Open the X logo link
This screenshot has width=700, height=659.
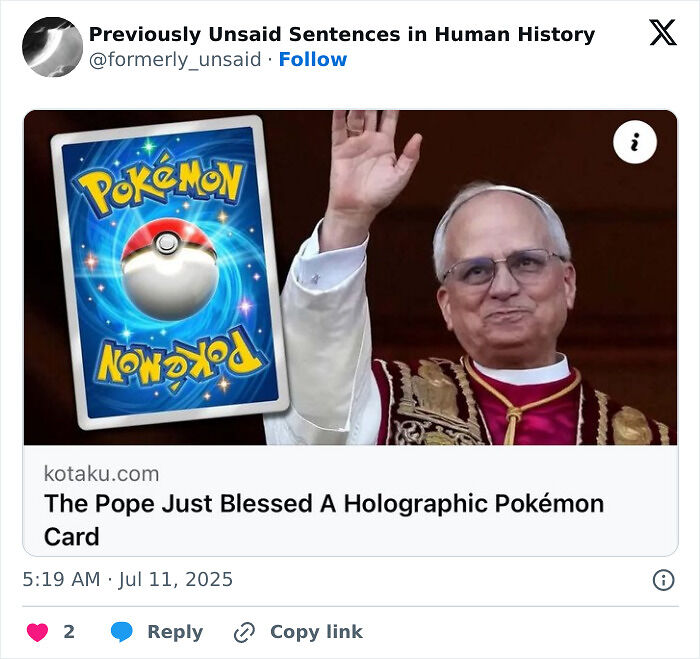click(662, 33)
